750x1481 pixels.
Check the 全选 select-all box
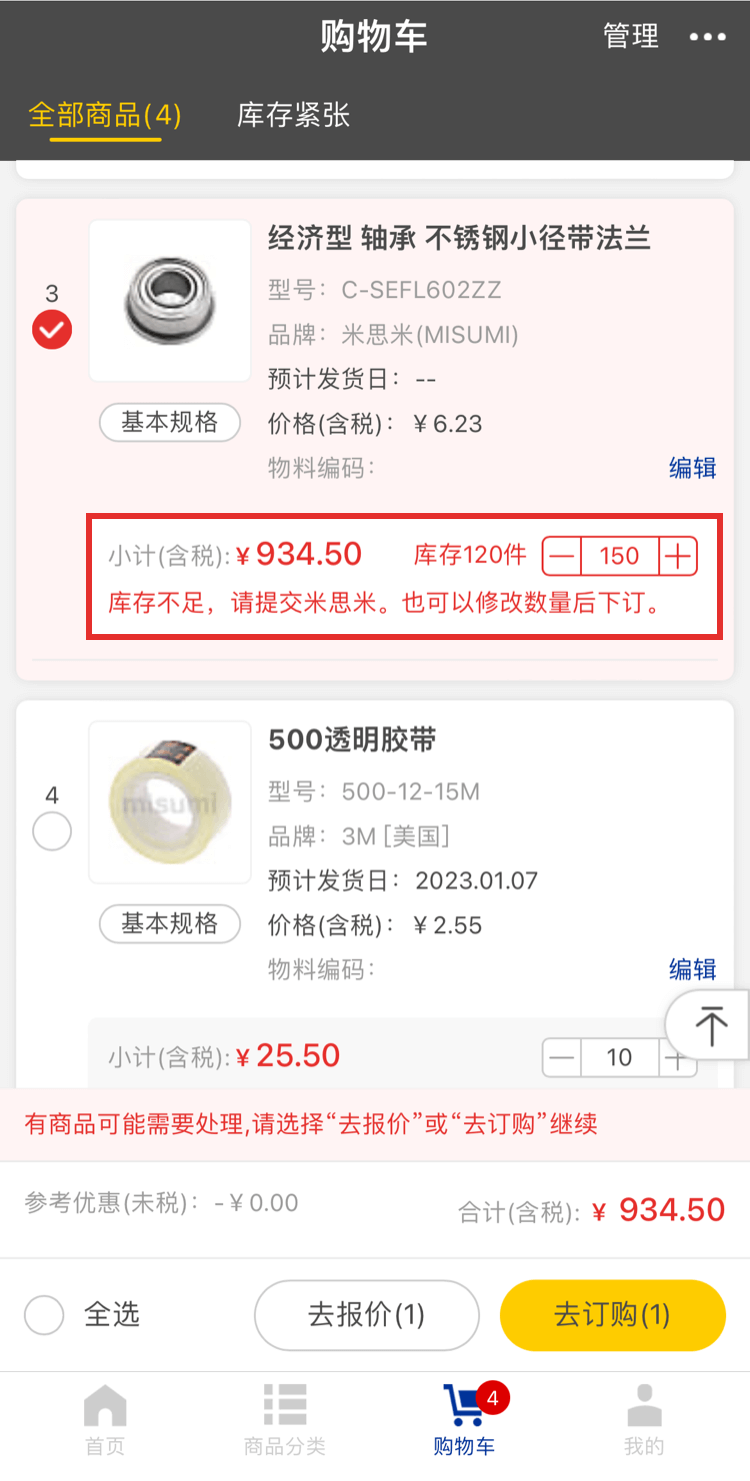tap(45, 1315)
